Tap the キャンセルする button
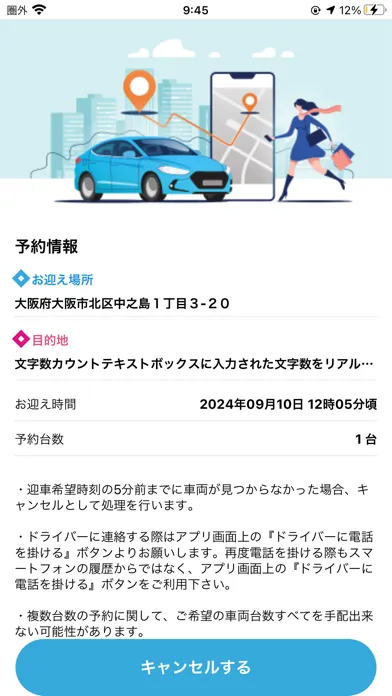392x696 pixels. [196, 667]
